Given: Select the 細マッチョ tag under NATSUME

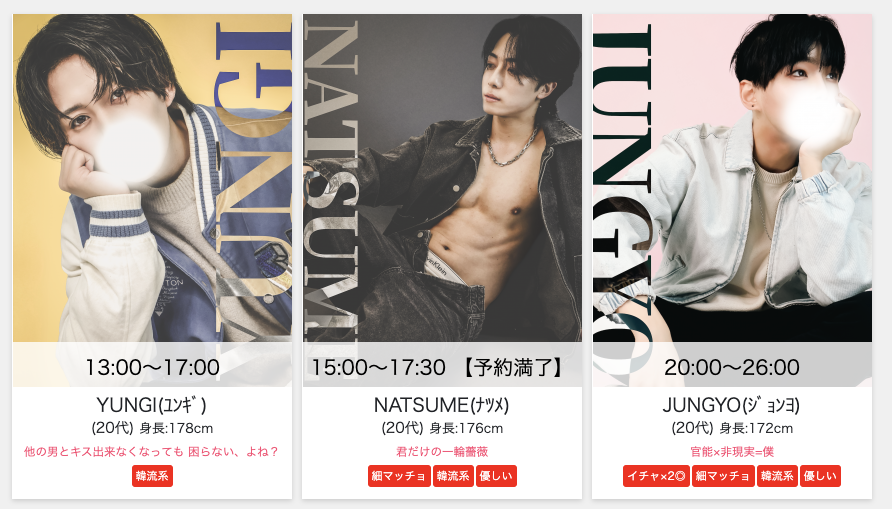Looking at the screenshot, I should [x=399, y=477].
